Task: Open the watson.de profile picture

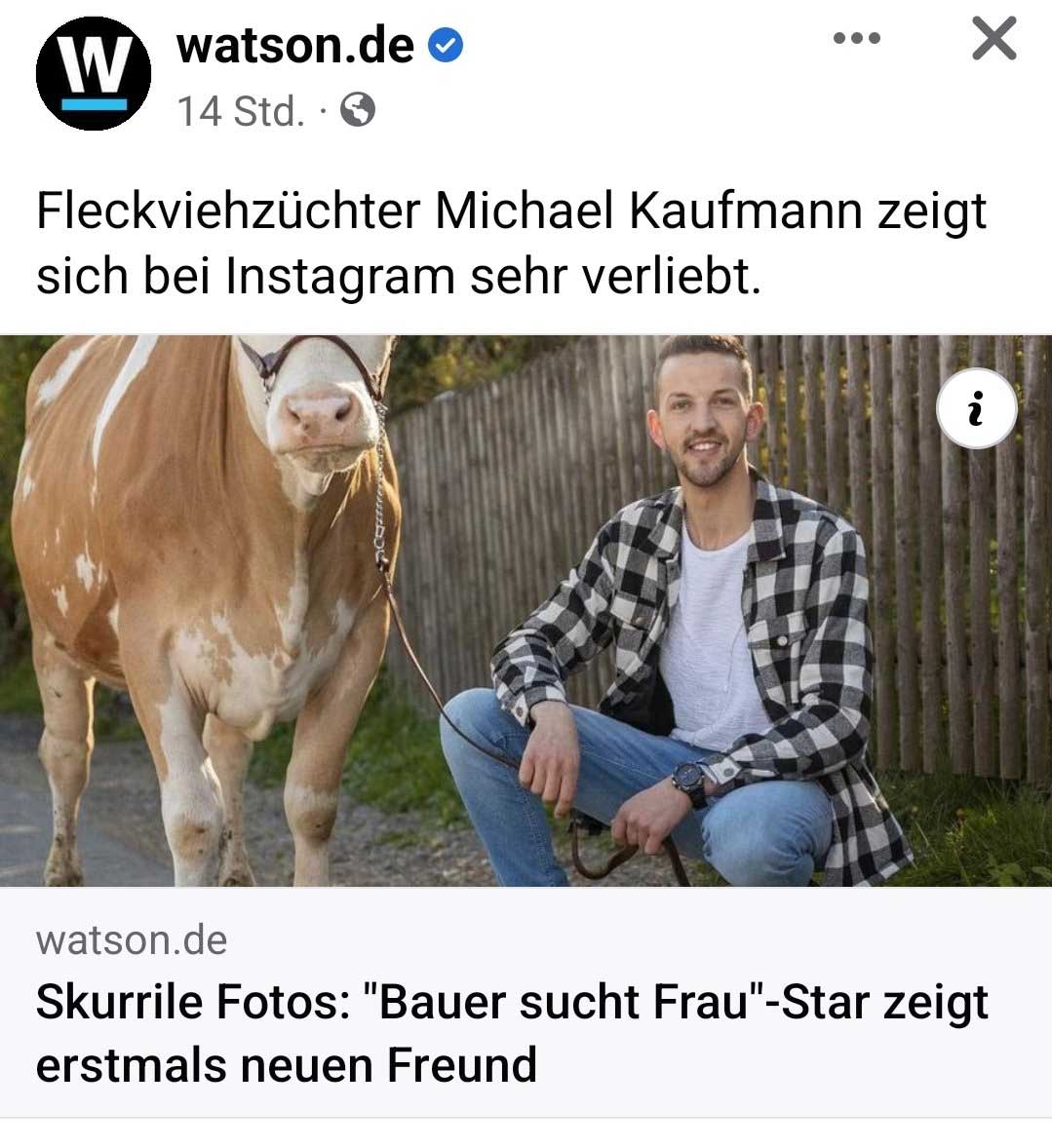Action: click(x=94, y=73)
